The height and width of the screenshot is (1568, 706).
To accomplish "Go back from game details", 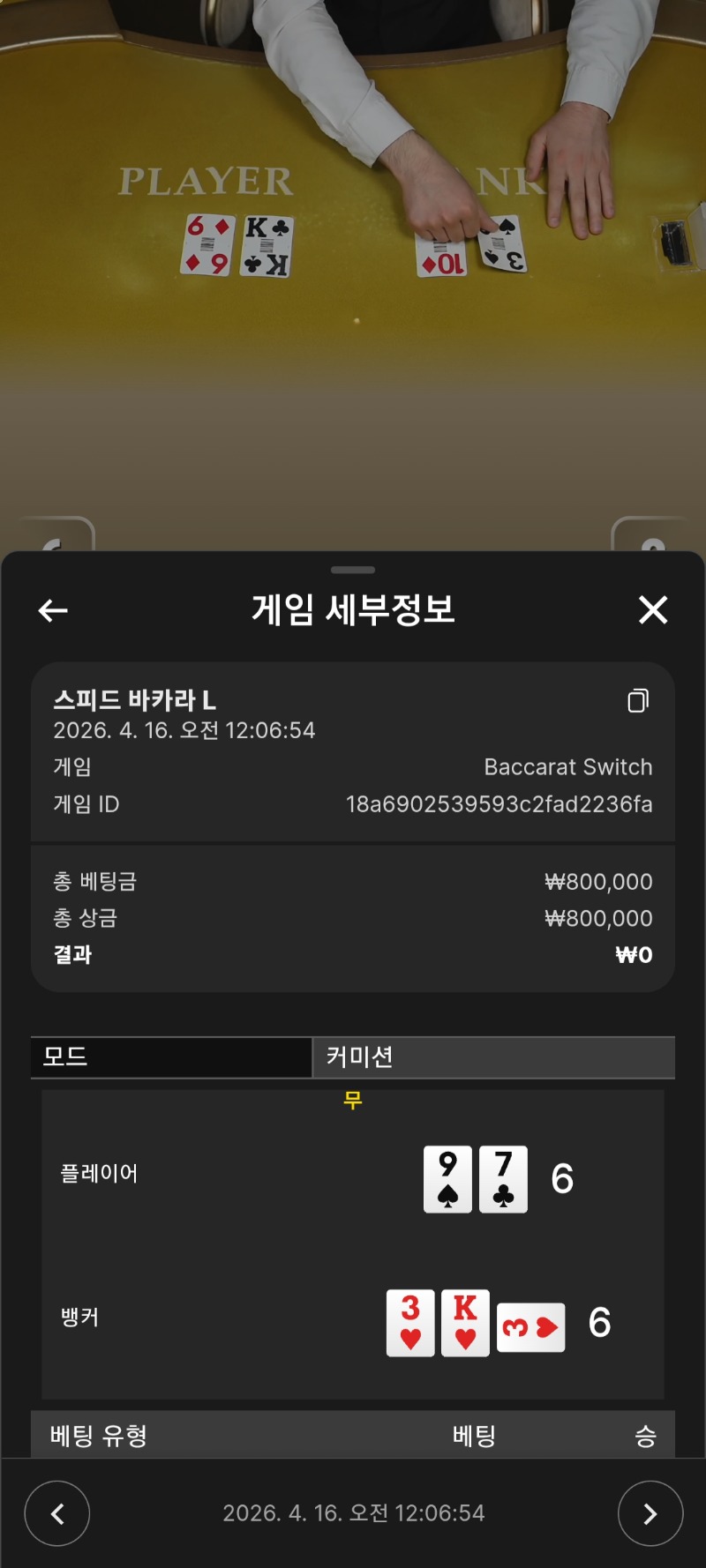I will pos(53,610).
